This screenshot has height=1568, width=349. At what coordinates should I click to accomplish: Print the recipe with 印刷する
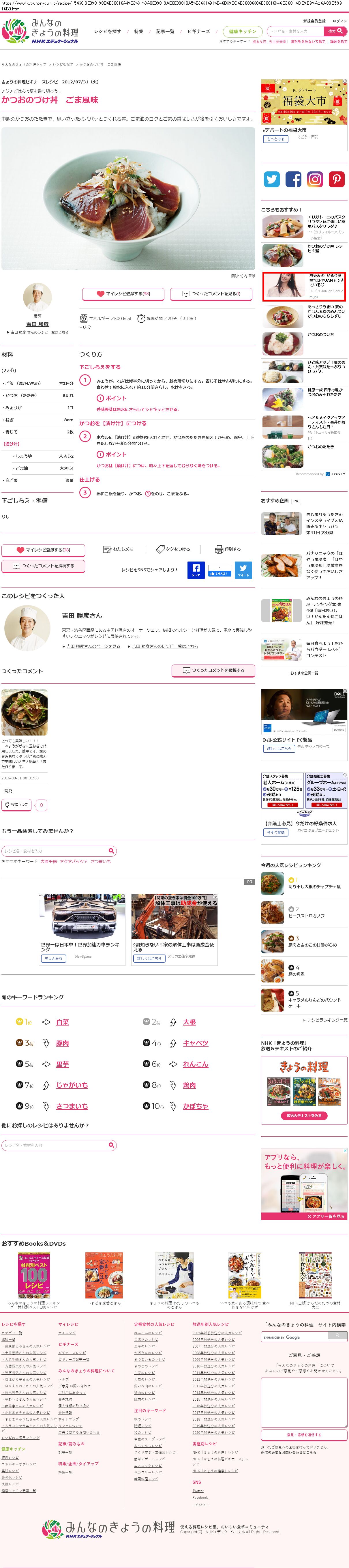pyautogui.click(x=228, y=549)
